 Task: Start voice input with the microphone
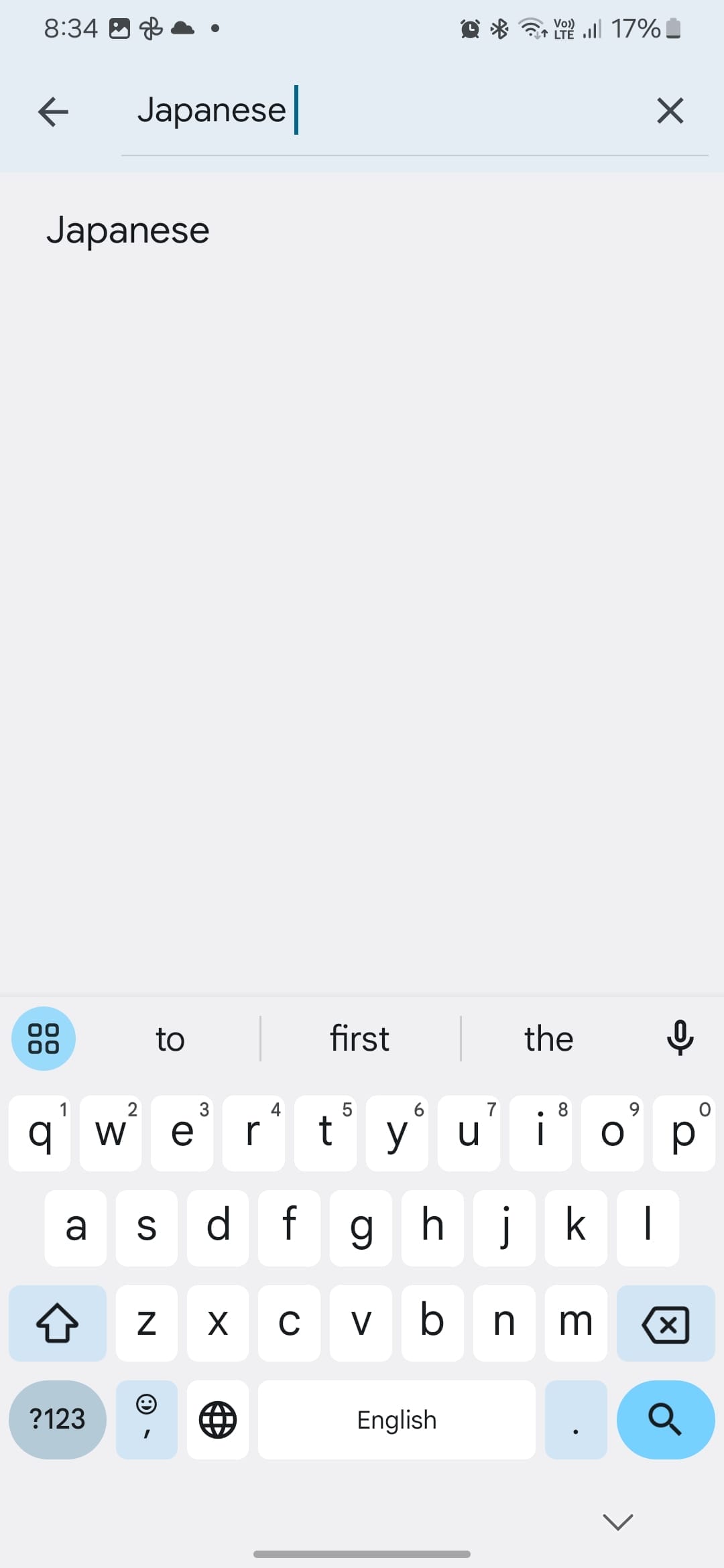coord(680,1038)
